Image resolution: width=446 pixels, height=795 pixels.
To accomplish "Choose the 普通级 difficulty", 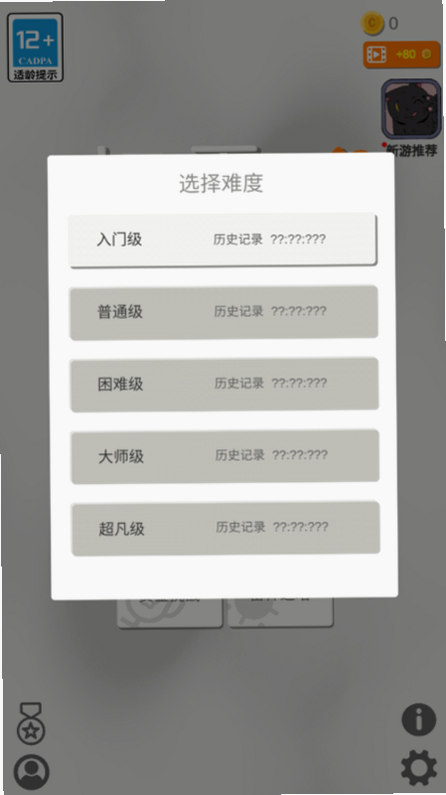I will [x=224, y=312].
